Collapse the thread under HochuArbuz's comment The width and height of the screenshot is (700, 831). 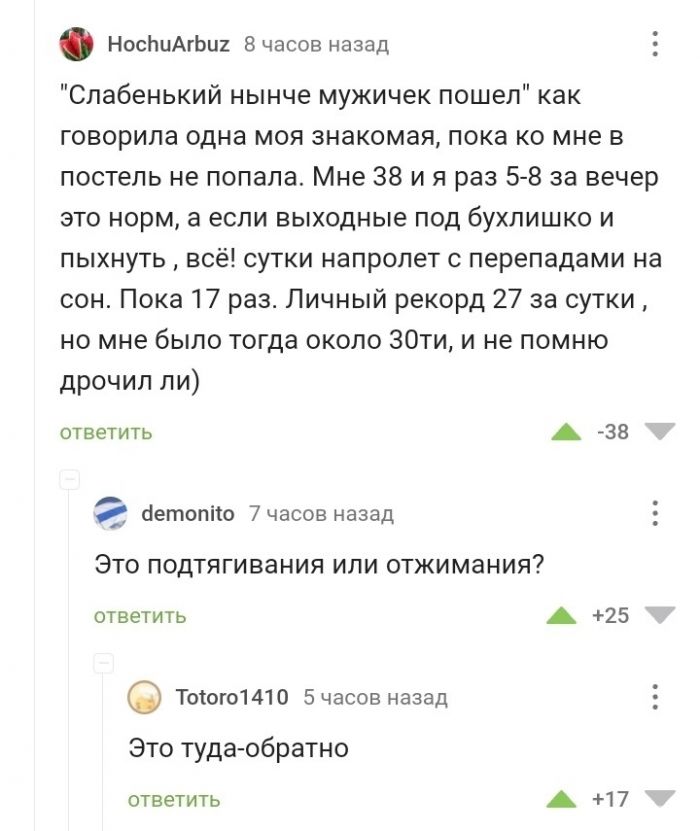point(70,479)
